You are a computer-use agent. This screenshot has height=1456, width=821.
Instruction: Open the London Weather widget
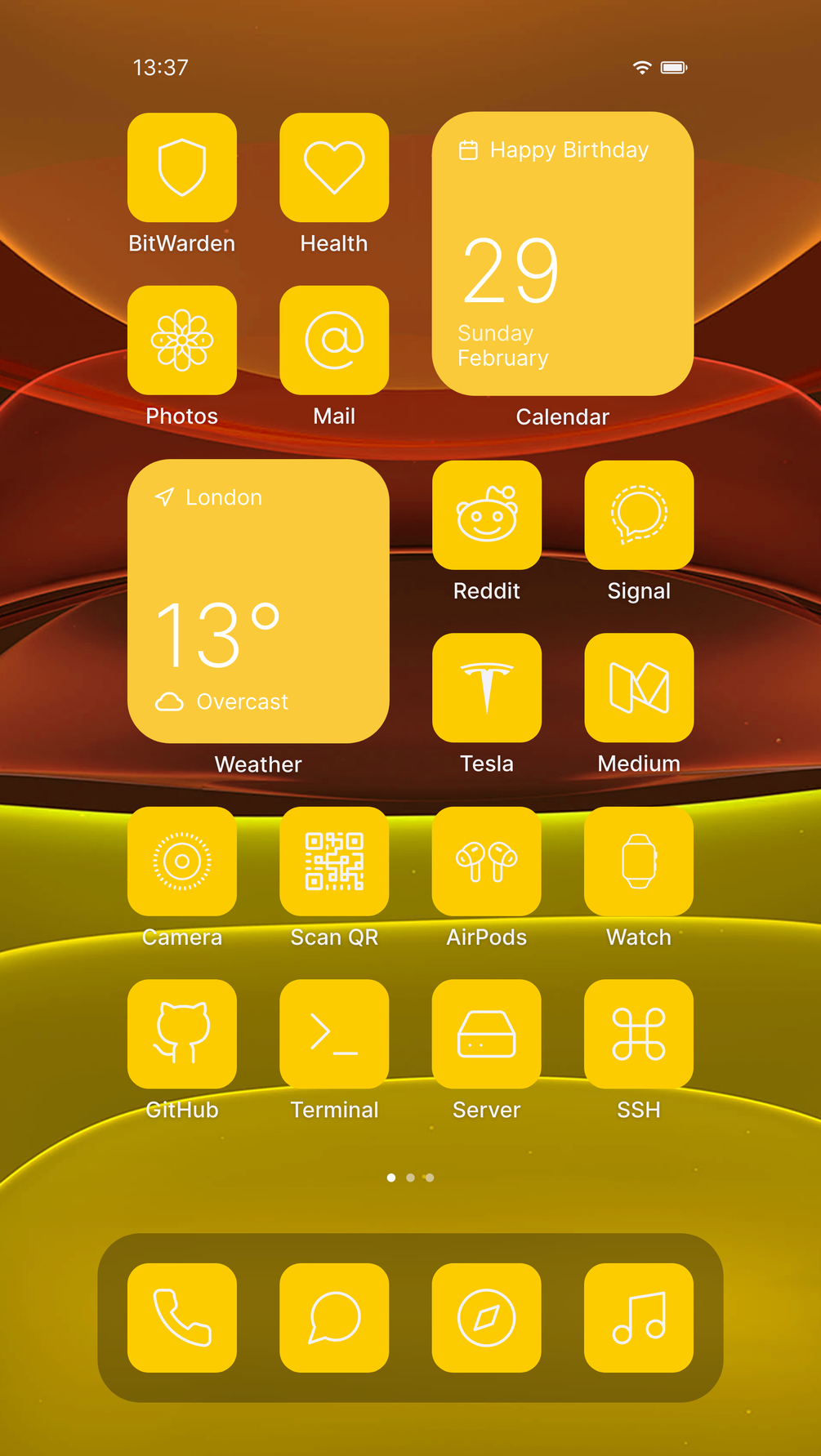[x=258, y=601]
